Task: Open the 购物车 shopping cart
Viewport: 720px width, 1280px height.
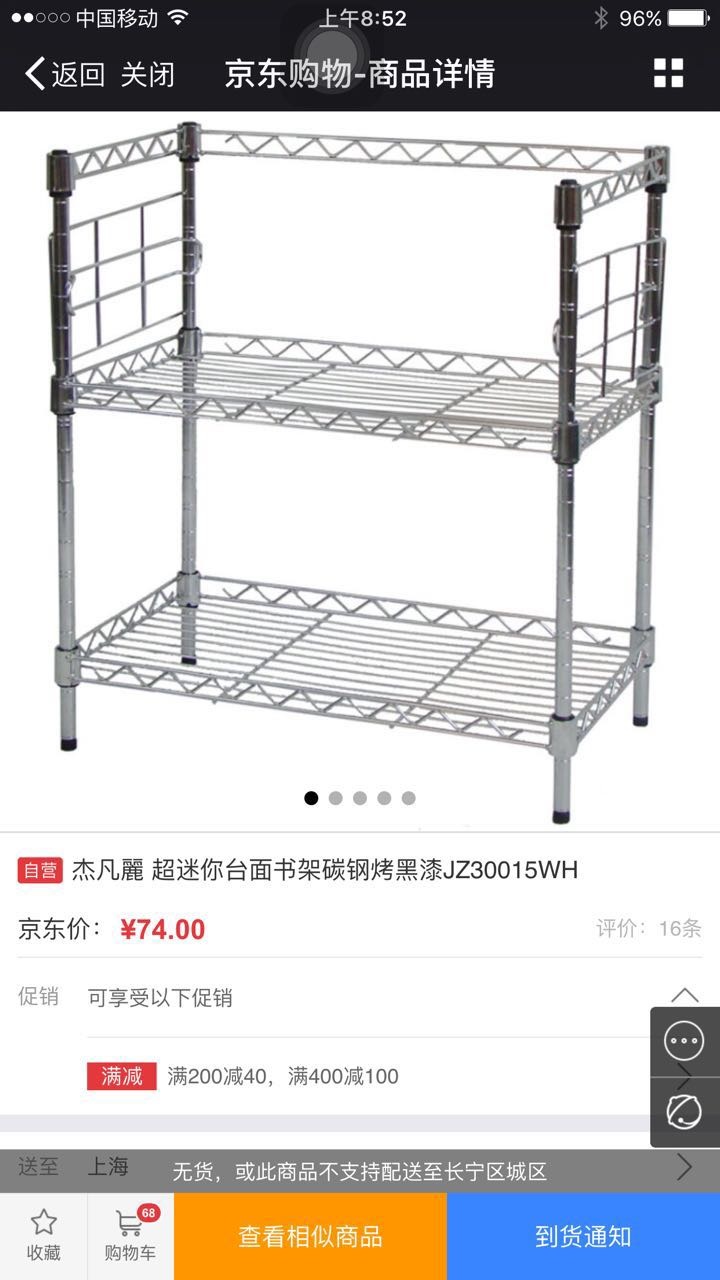Action: [x=130, y=1236]
